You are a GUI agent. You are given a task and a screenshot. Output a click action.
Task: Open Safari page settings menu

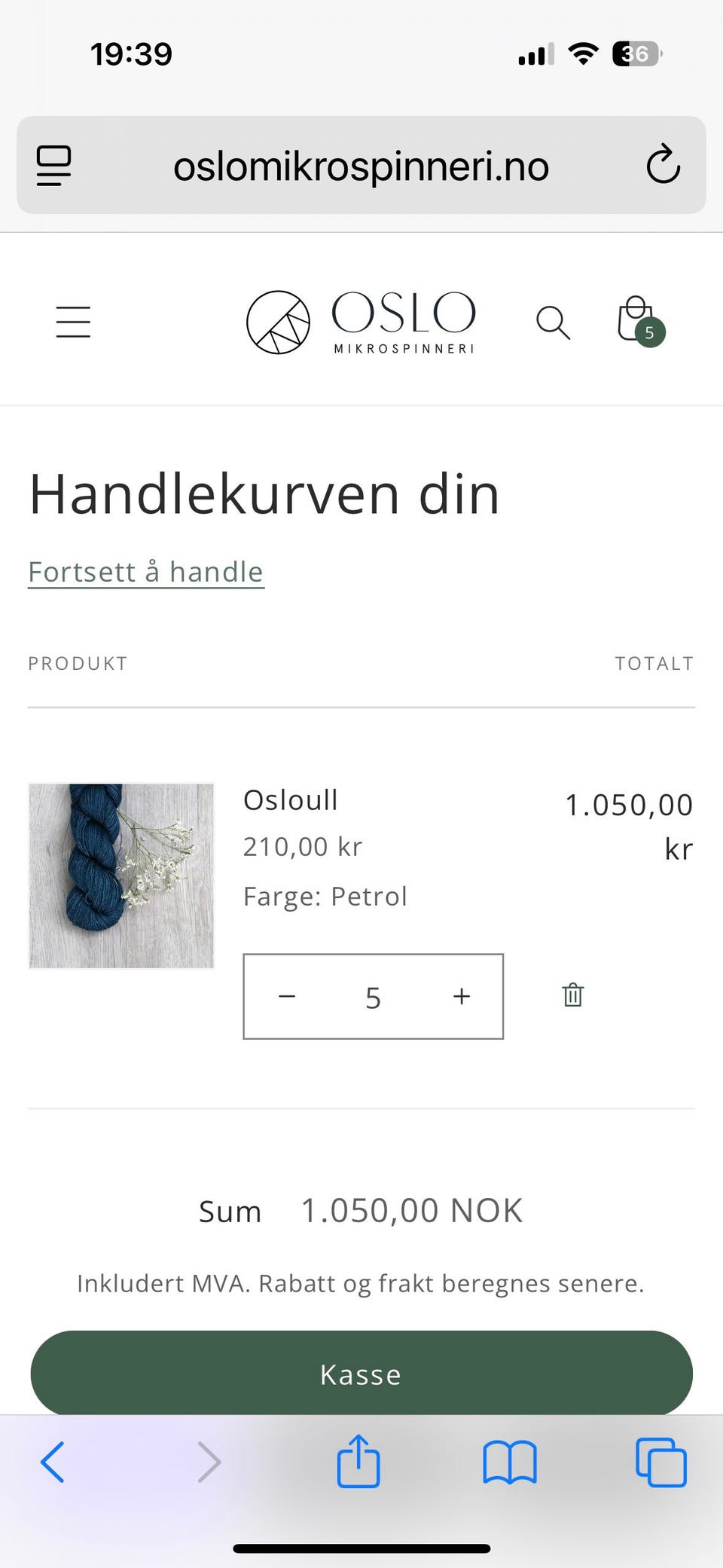click(x=53, y=165)
